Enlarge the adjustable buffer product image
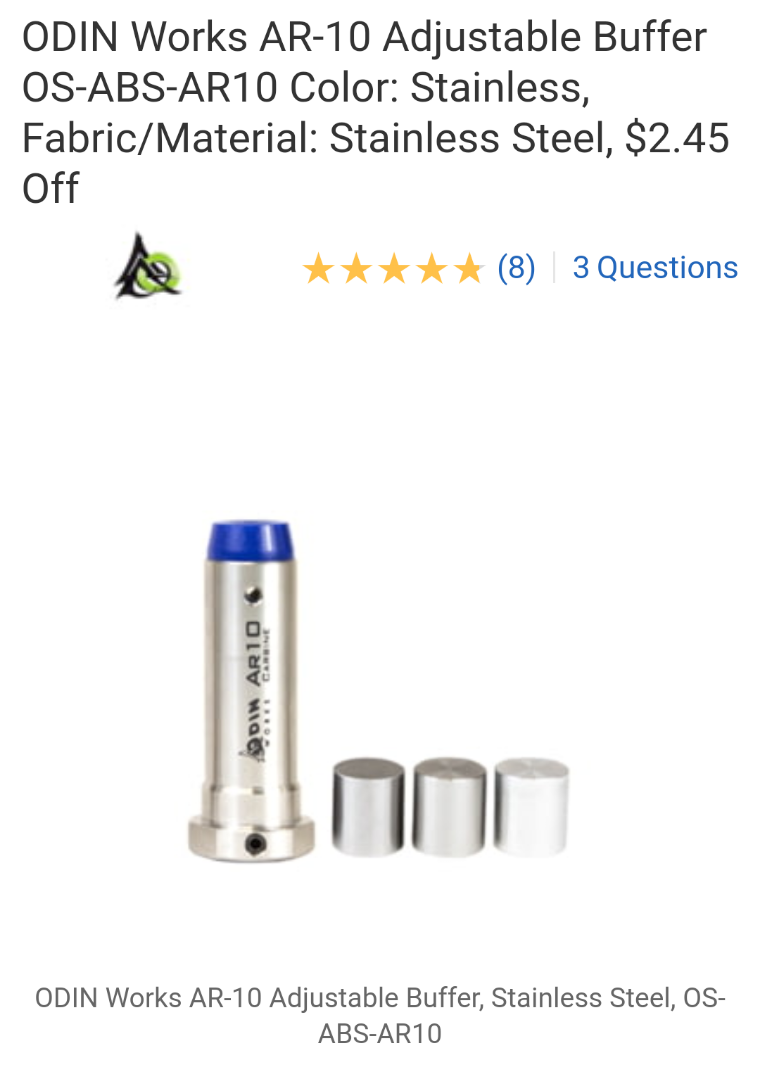The height and width of the screenshot is (1070, 760). 379,690
